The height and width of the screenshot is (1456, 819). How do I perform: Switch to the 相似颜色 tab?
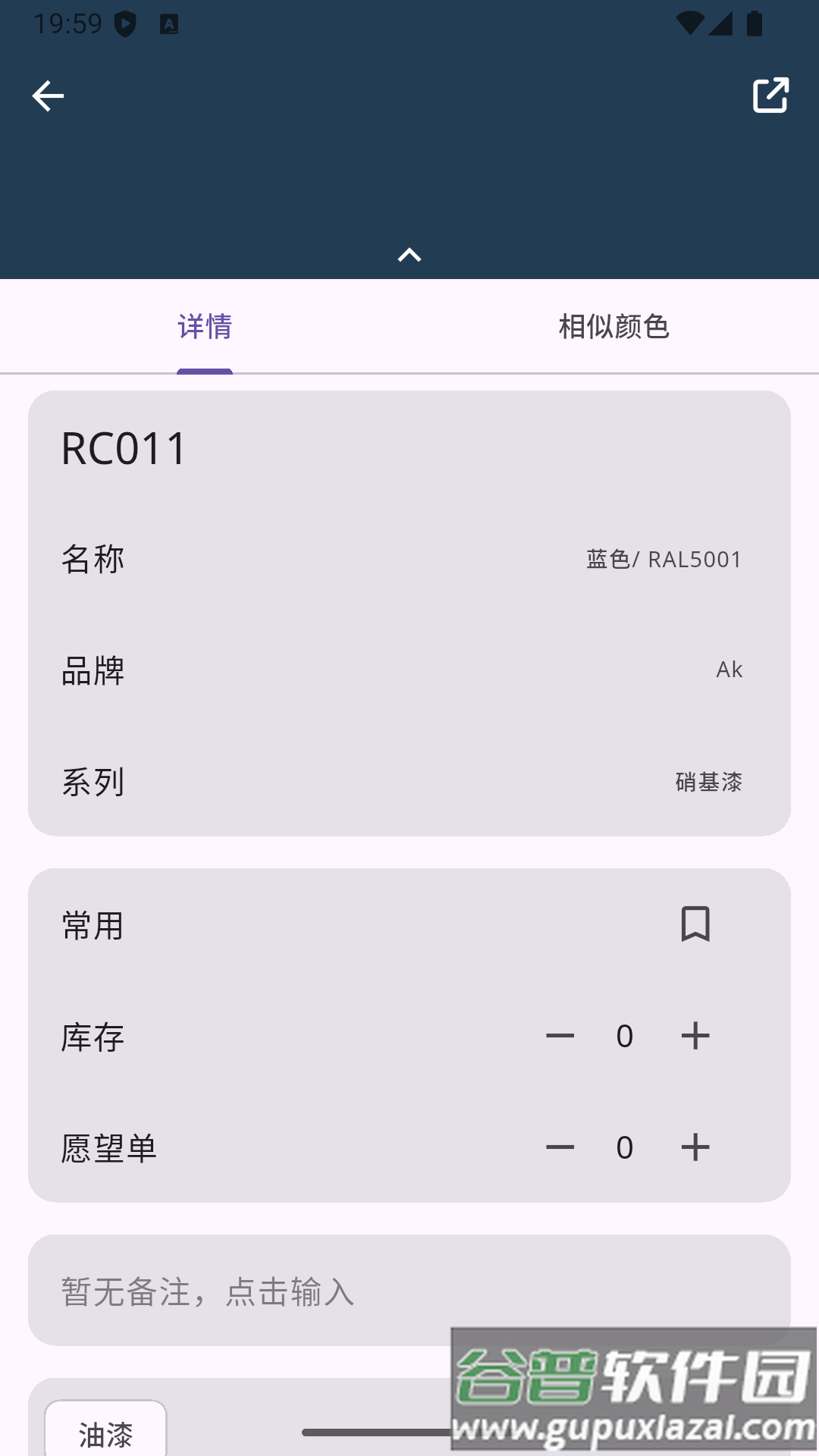click(x=613, y=326)
